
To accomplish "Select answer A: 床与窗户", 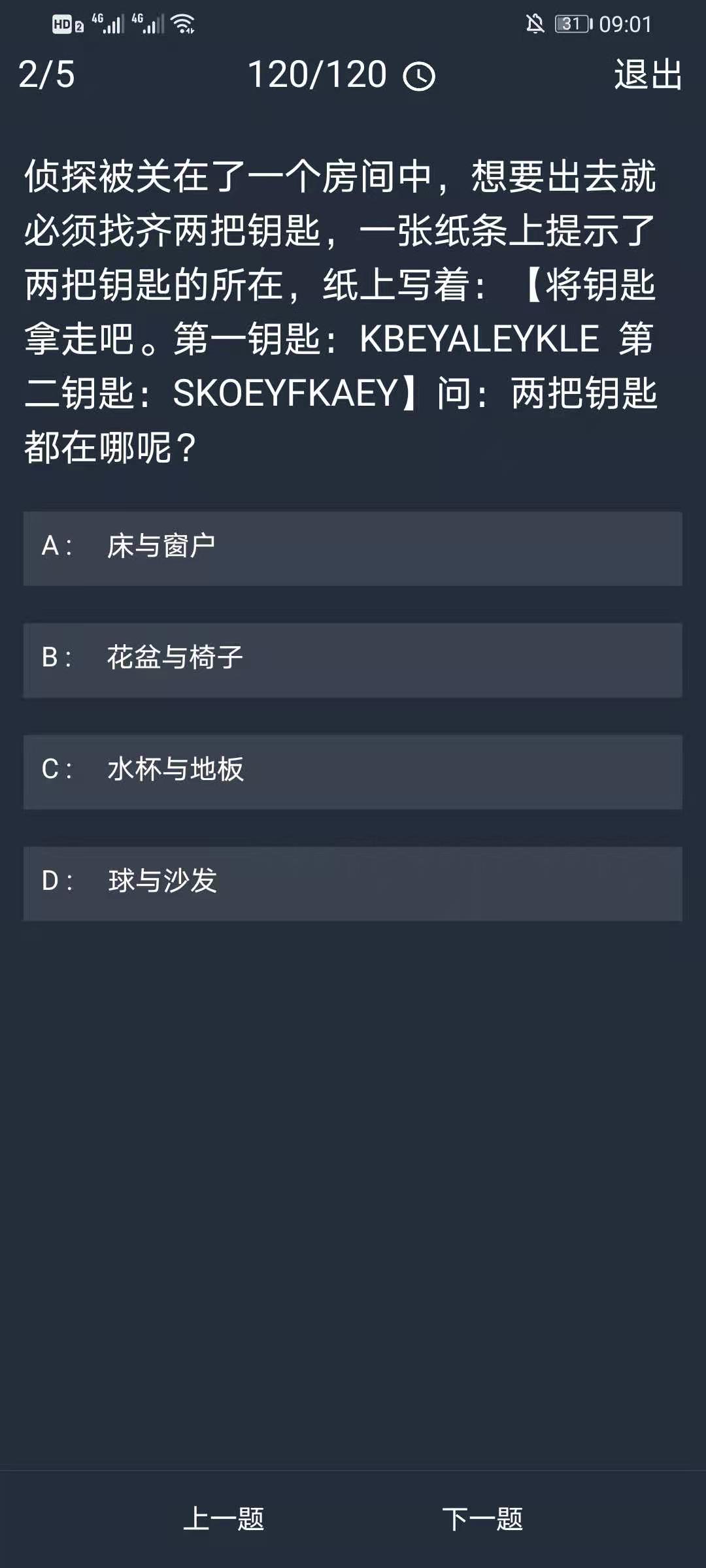I will point(353,547).
